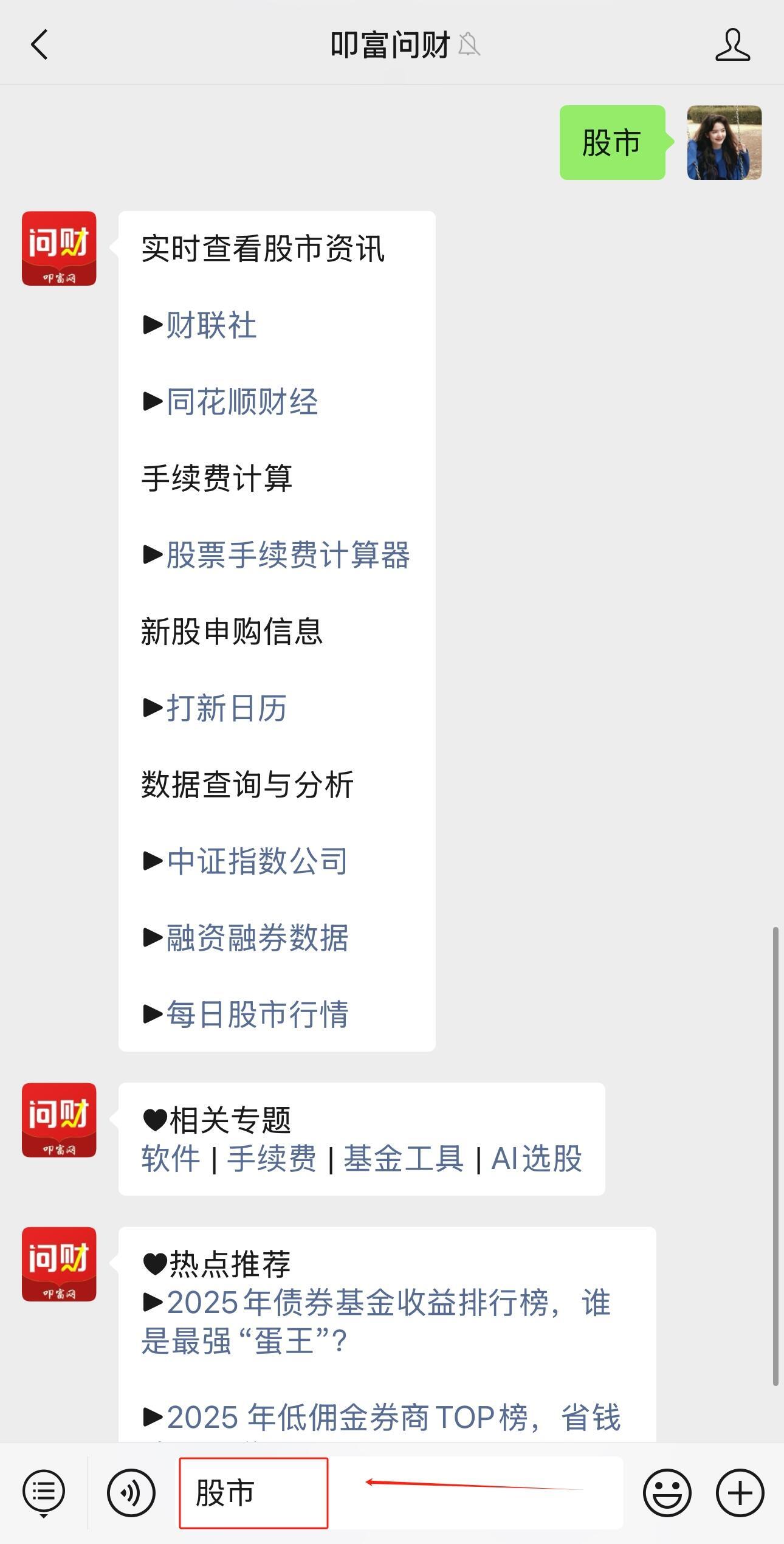Open the AI选股 topic link
The height and width of the screenshot is (1544, 784).
pyautogui.click(x=537, y=1159)
